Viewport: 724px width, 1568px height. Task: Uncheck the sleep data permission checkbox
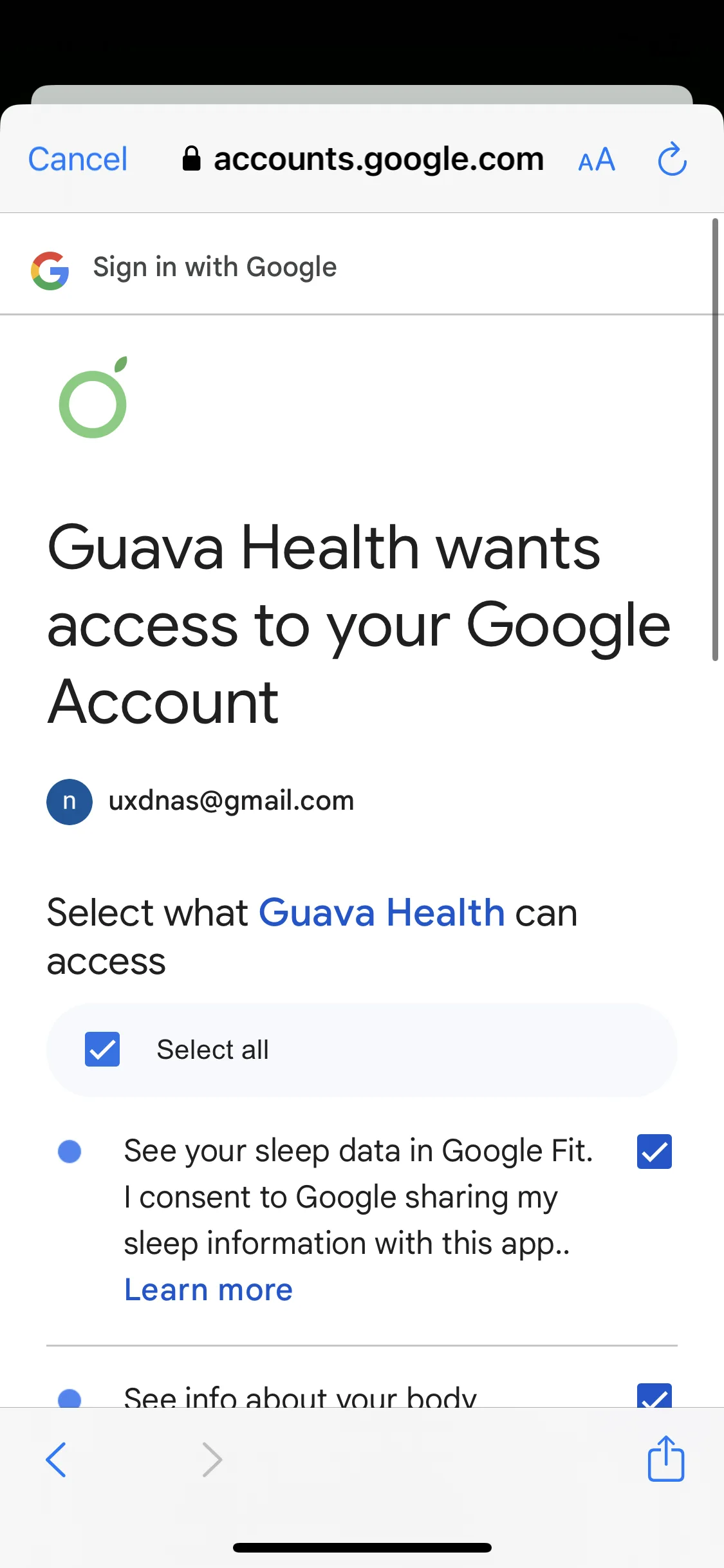coord(654,1152)
